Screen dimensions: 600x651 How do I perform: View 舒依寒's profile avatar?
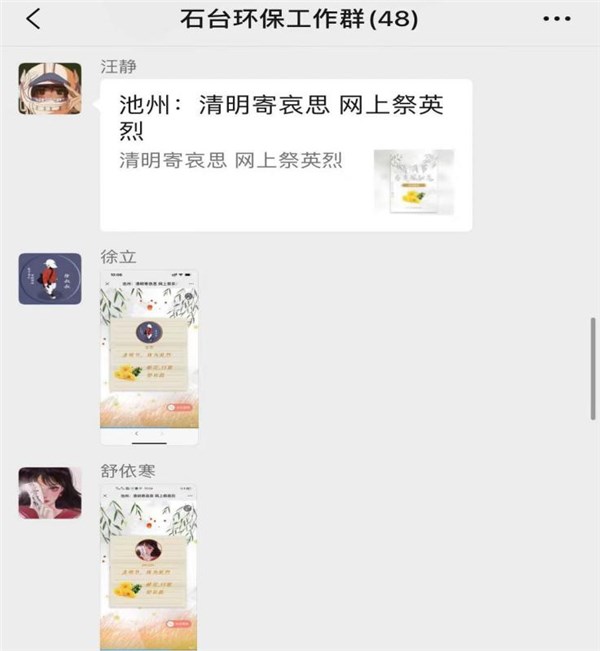click(x=49, y=493)
